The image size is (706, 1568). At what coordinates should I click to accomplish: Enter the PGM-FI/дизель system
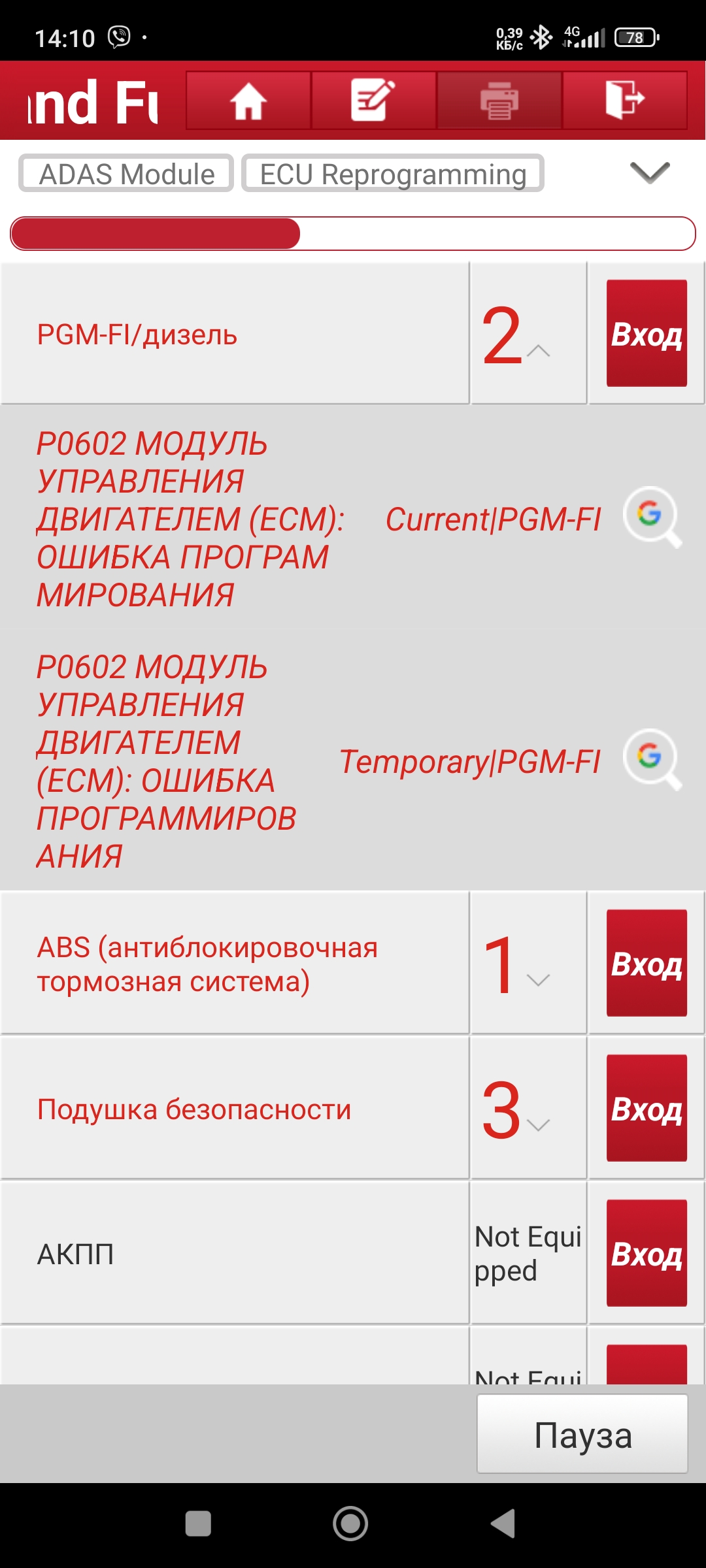tap(647, 334)
